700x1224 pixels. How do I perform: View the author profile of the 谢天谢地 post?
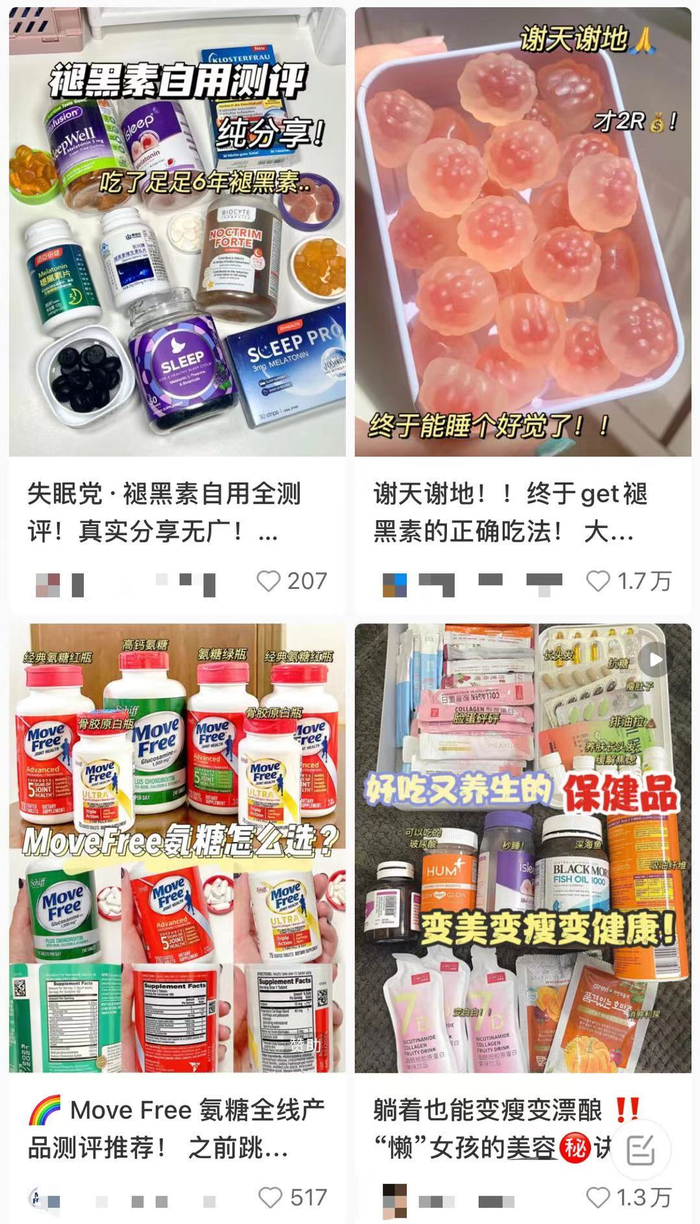click(395, 583)
